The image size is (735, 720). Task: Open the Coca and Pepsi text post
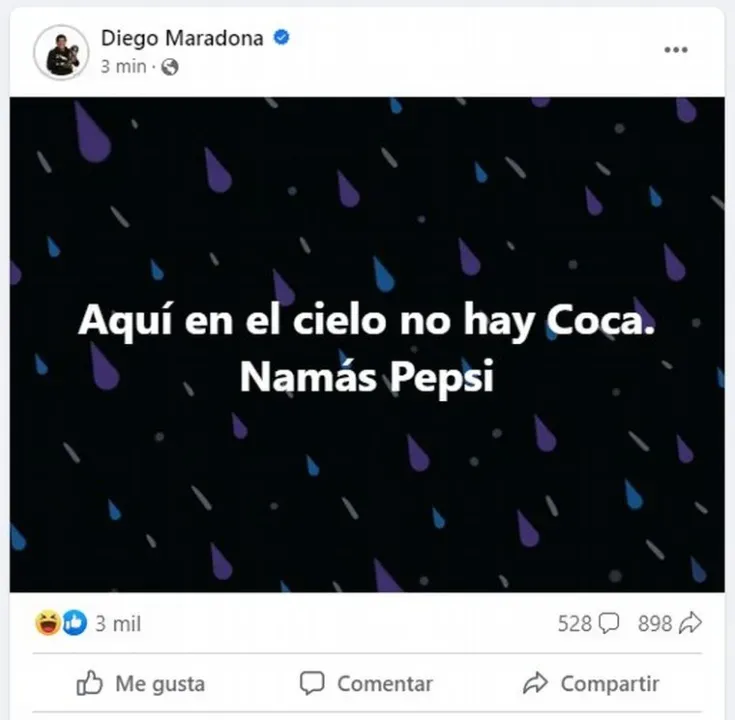pyautogui.click(x=367, y=345)
